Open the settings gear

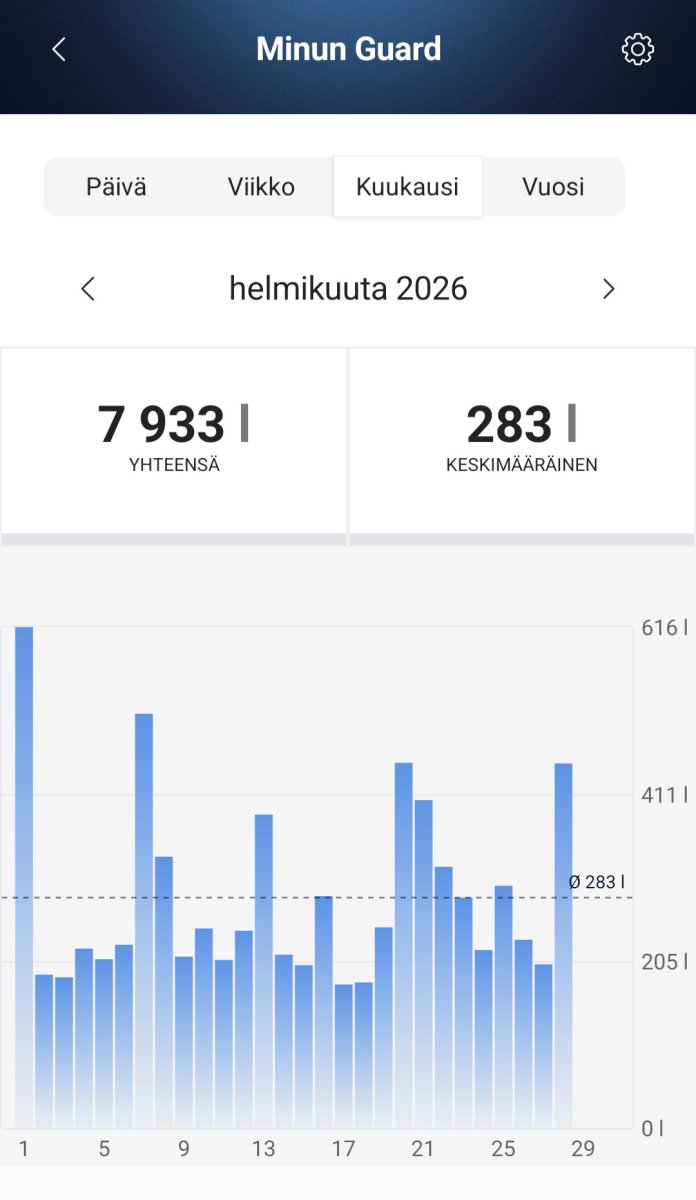coord(637,49)
